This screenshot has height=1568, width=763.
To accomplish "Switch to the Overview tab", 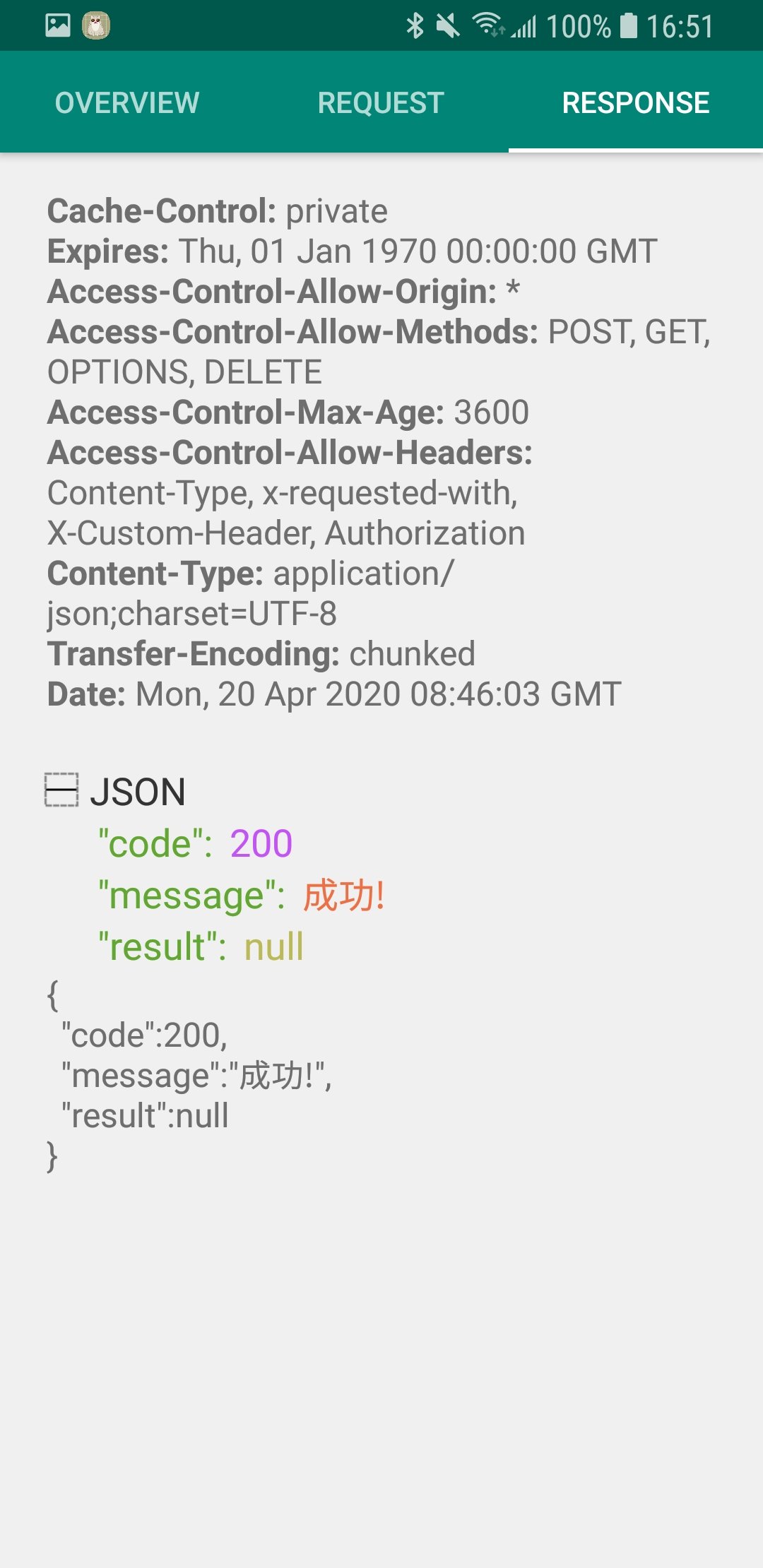I will [127, 103].
